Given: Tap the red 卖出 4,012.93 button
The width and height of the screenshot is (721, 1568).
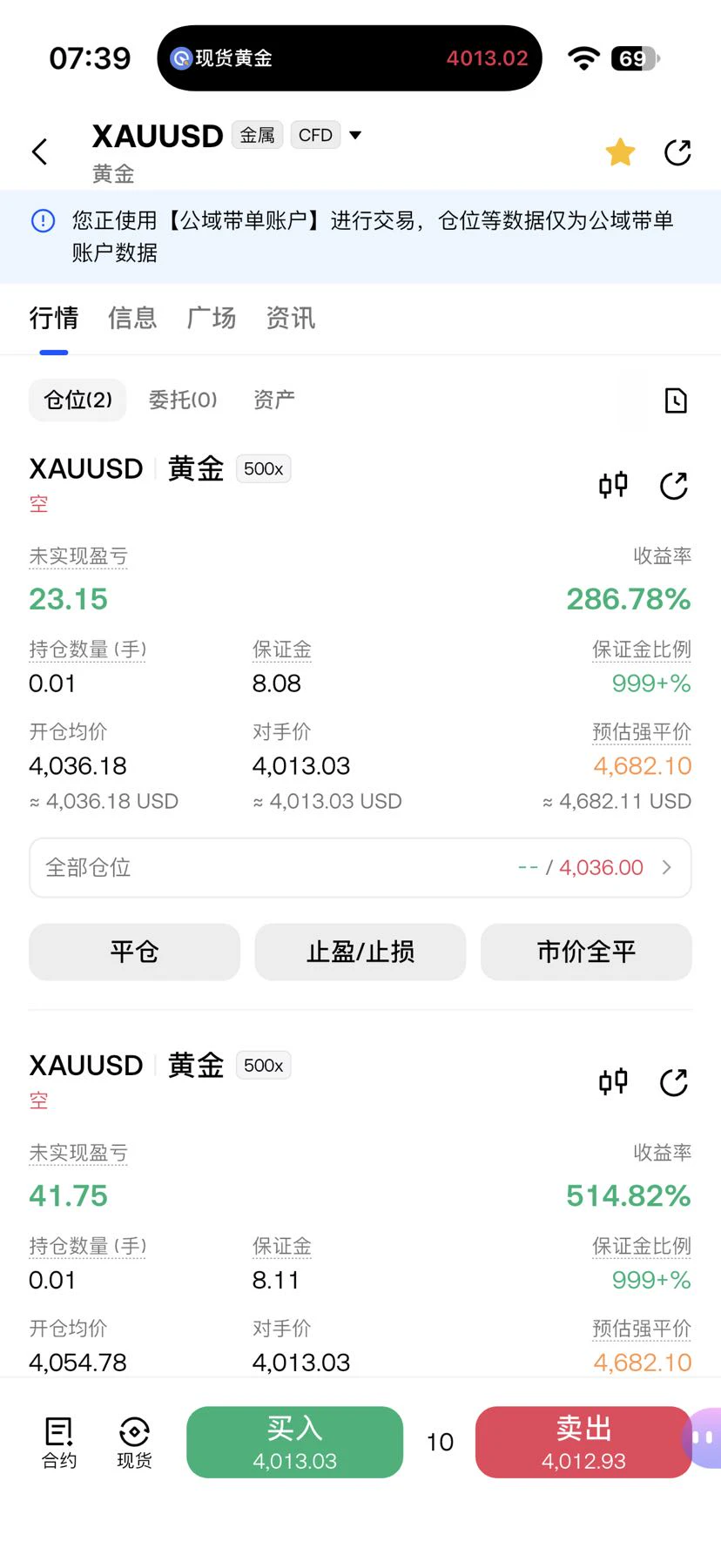Looking at the screenshot, I should pyautogui.click(x=583, y=1442).
